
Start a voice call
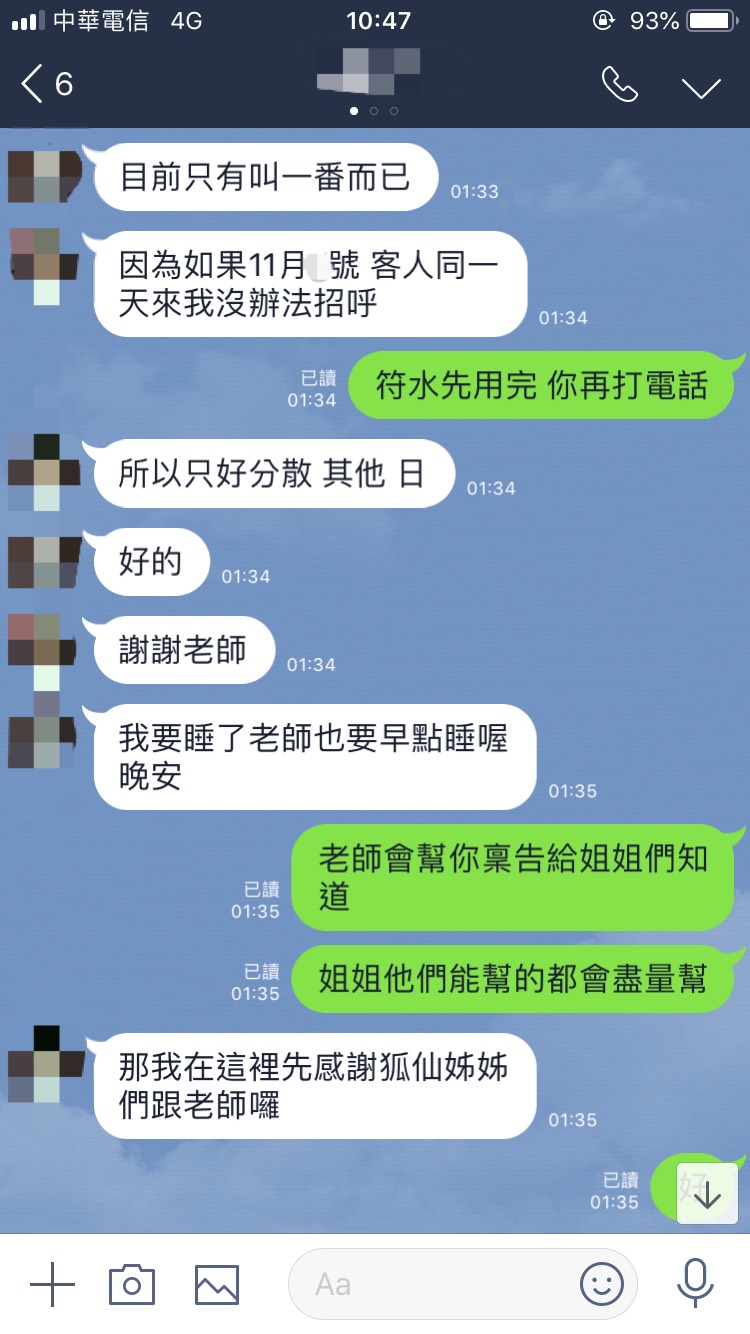tap(619, 85)
